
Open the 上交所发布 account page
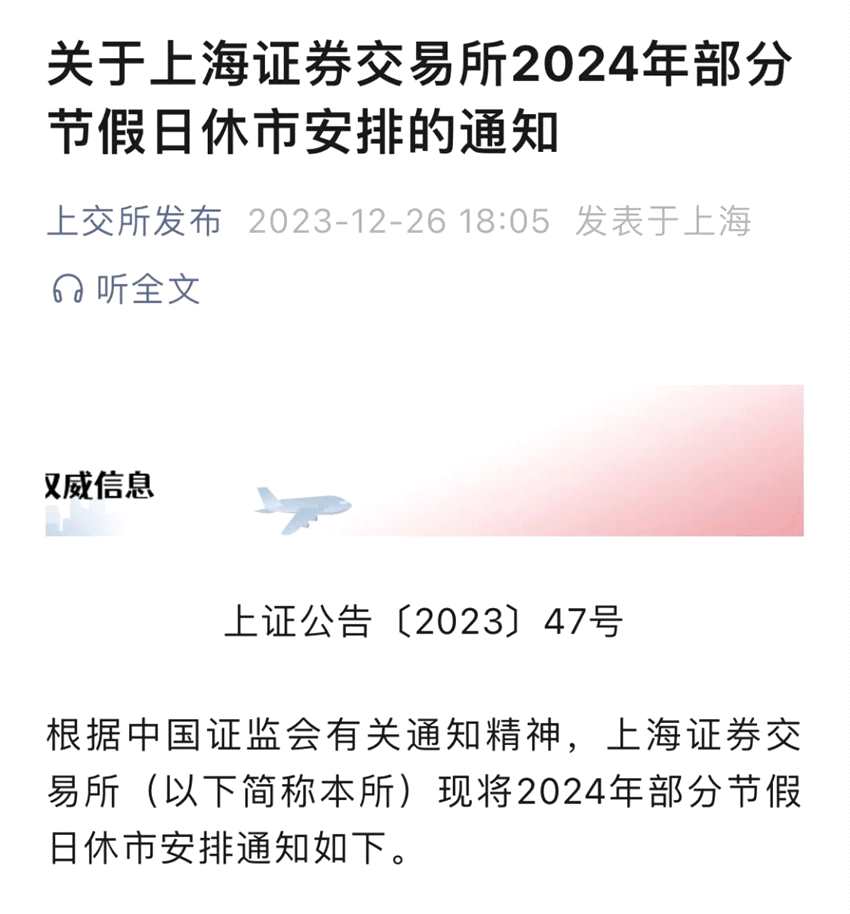134,221
